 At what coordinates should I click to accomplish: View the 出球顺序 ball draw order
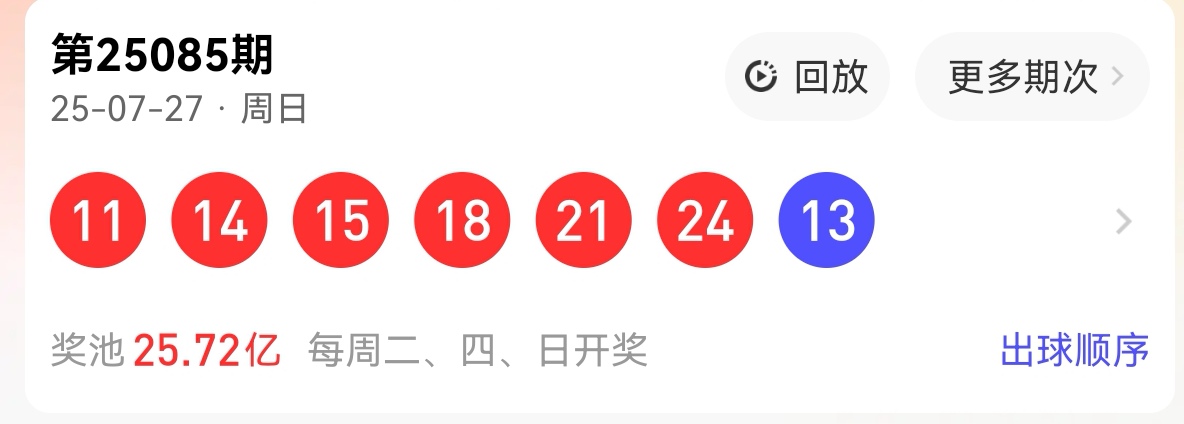[x=1075, y=350]
